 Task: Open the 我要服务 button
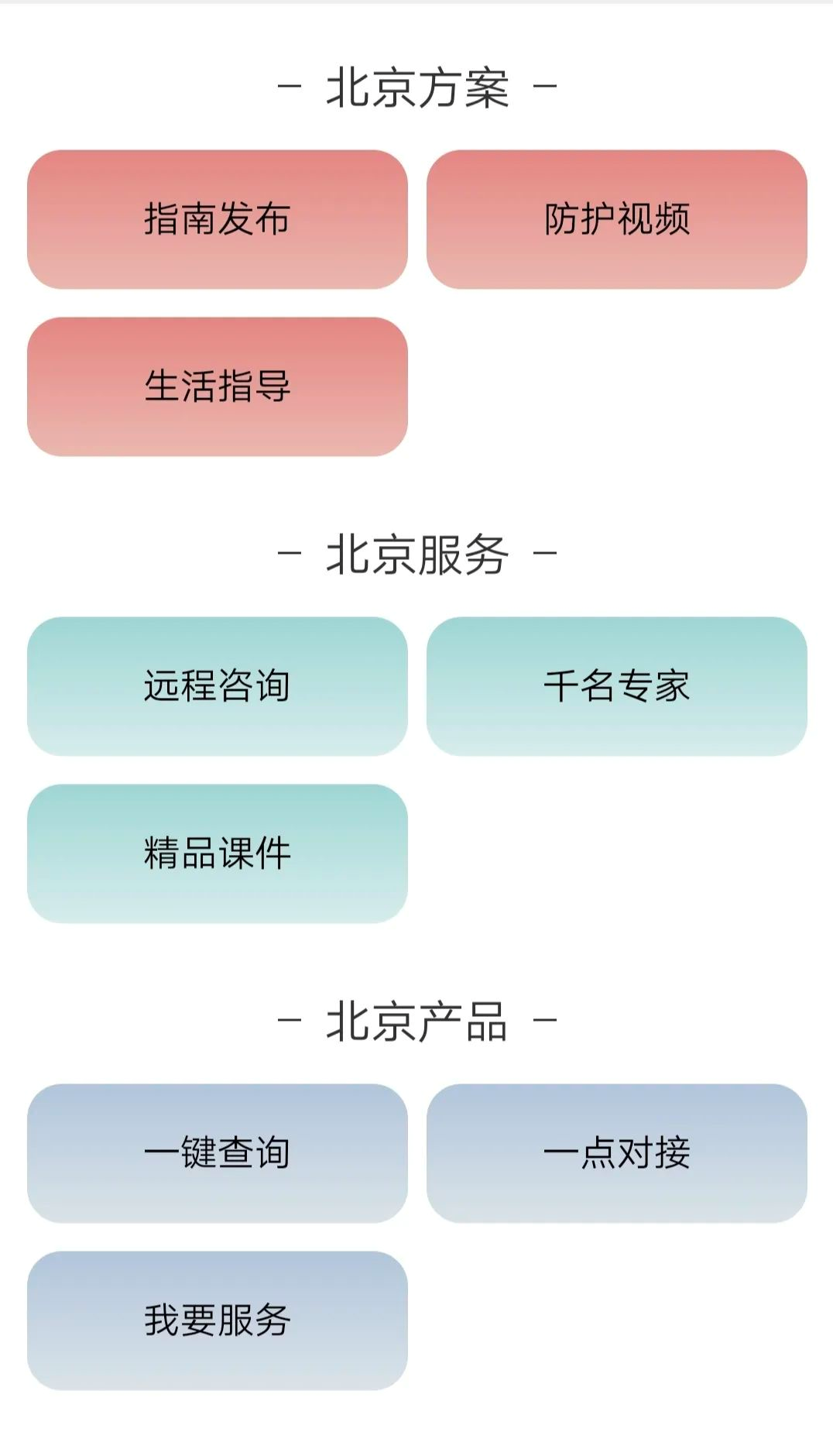tap(217, 1320)
